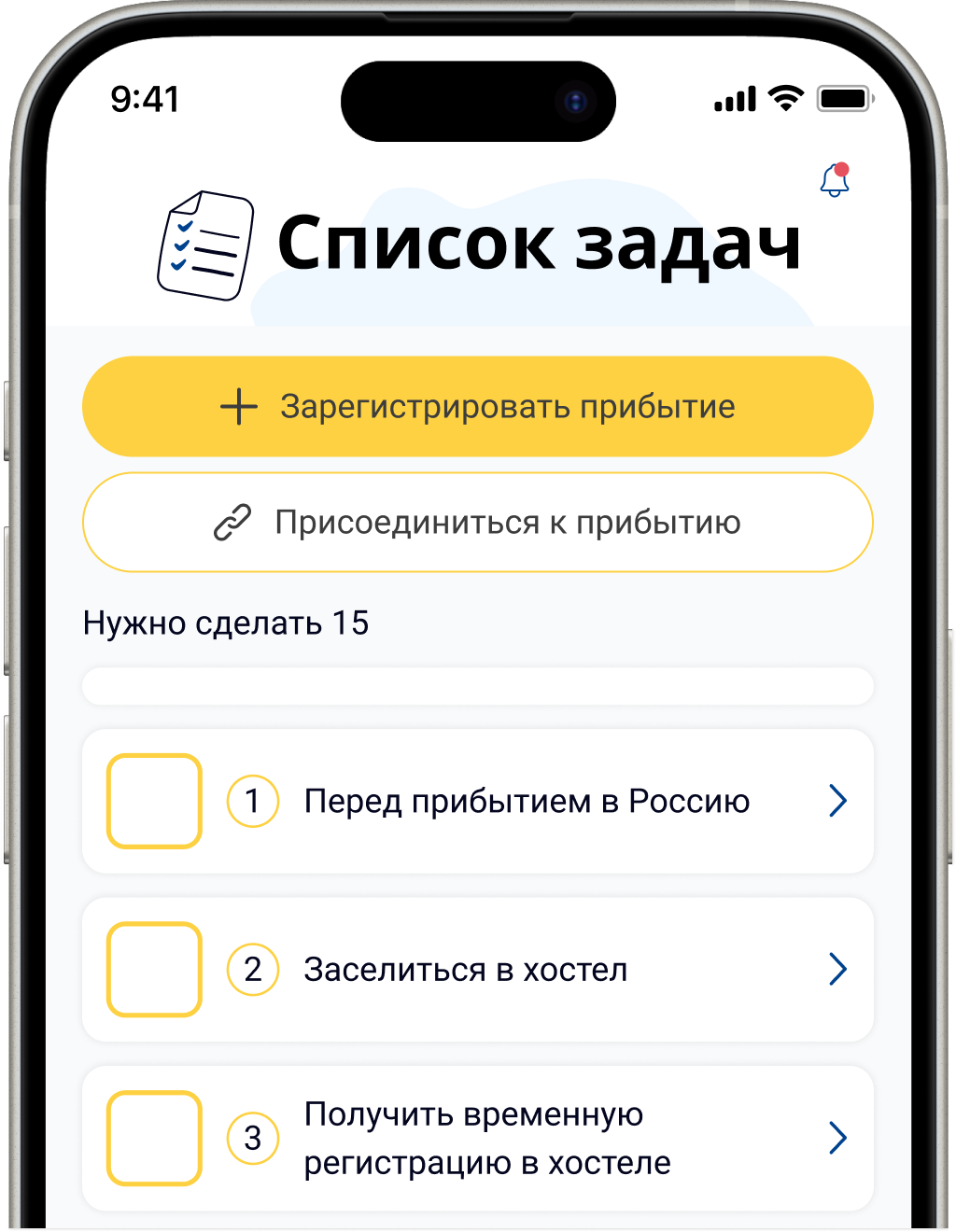Open the notifications bell
Viewport: 956px width, 1232px height.
click(x=834, y=180)
